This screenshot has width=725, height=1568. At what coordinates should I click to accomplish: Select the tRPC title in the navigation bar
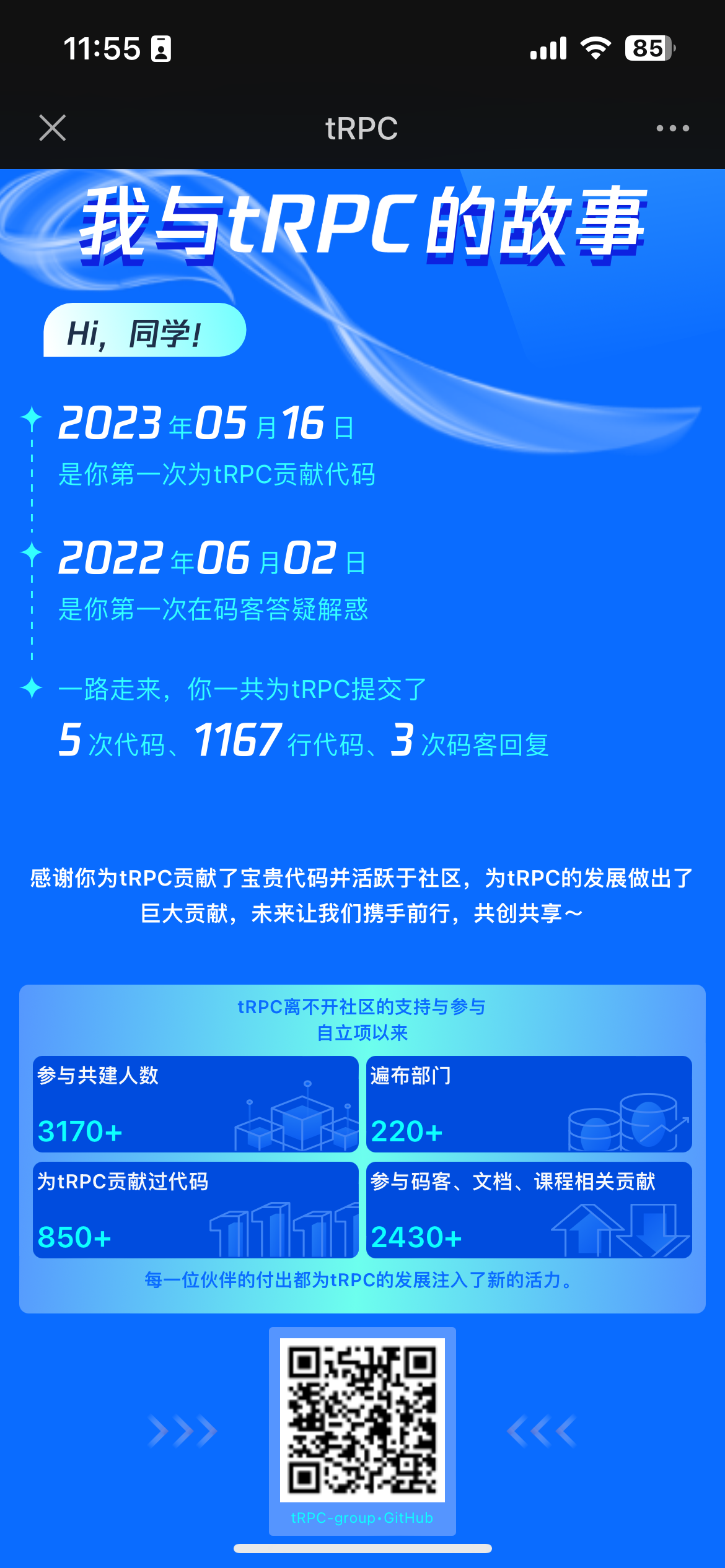(x=361, y=128)
